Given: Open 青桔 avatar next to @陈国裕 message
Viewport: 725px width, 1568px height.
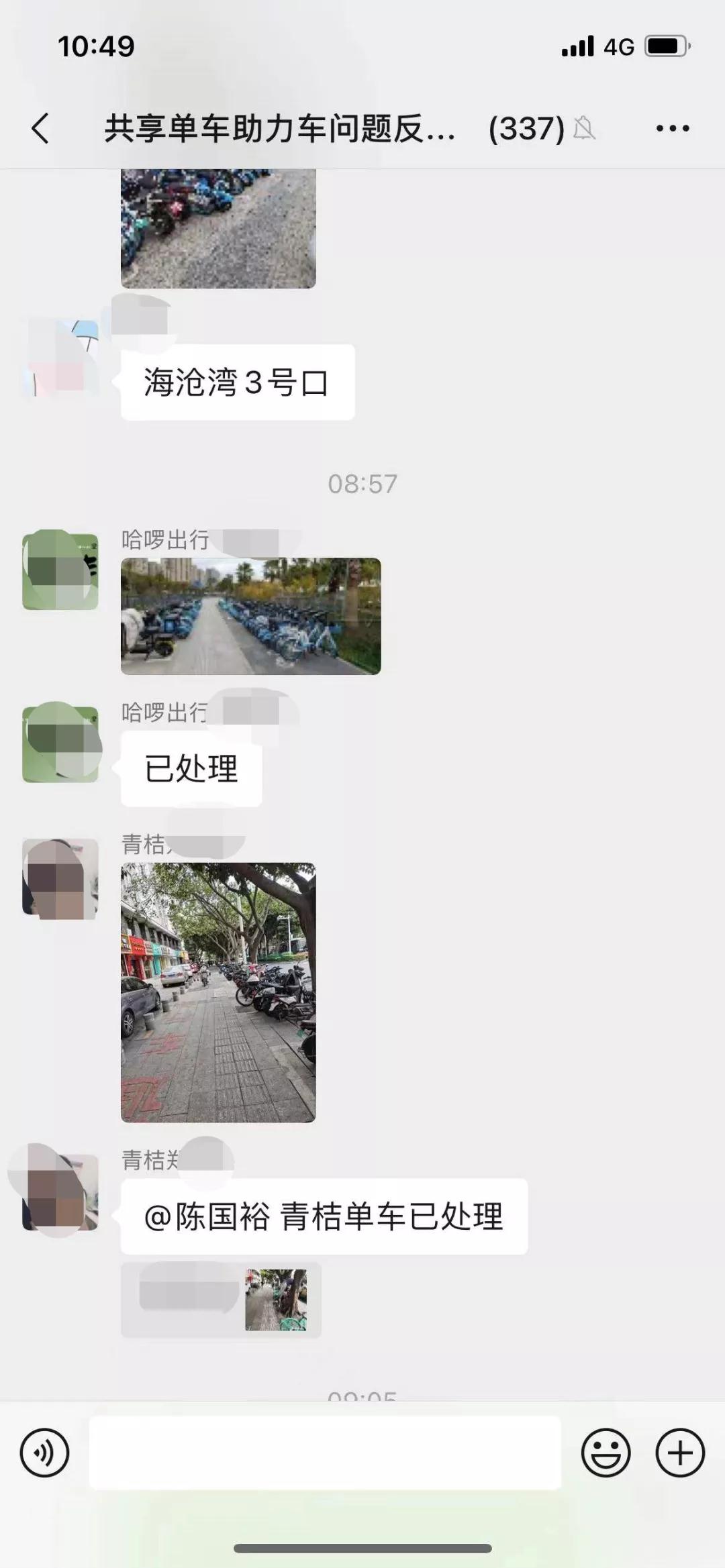Looking at the screenshot, I should (x=60, y=1192).
